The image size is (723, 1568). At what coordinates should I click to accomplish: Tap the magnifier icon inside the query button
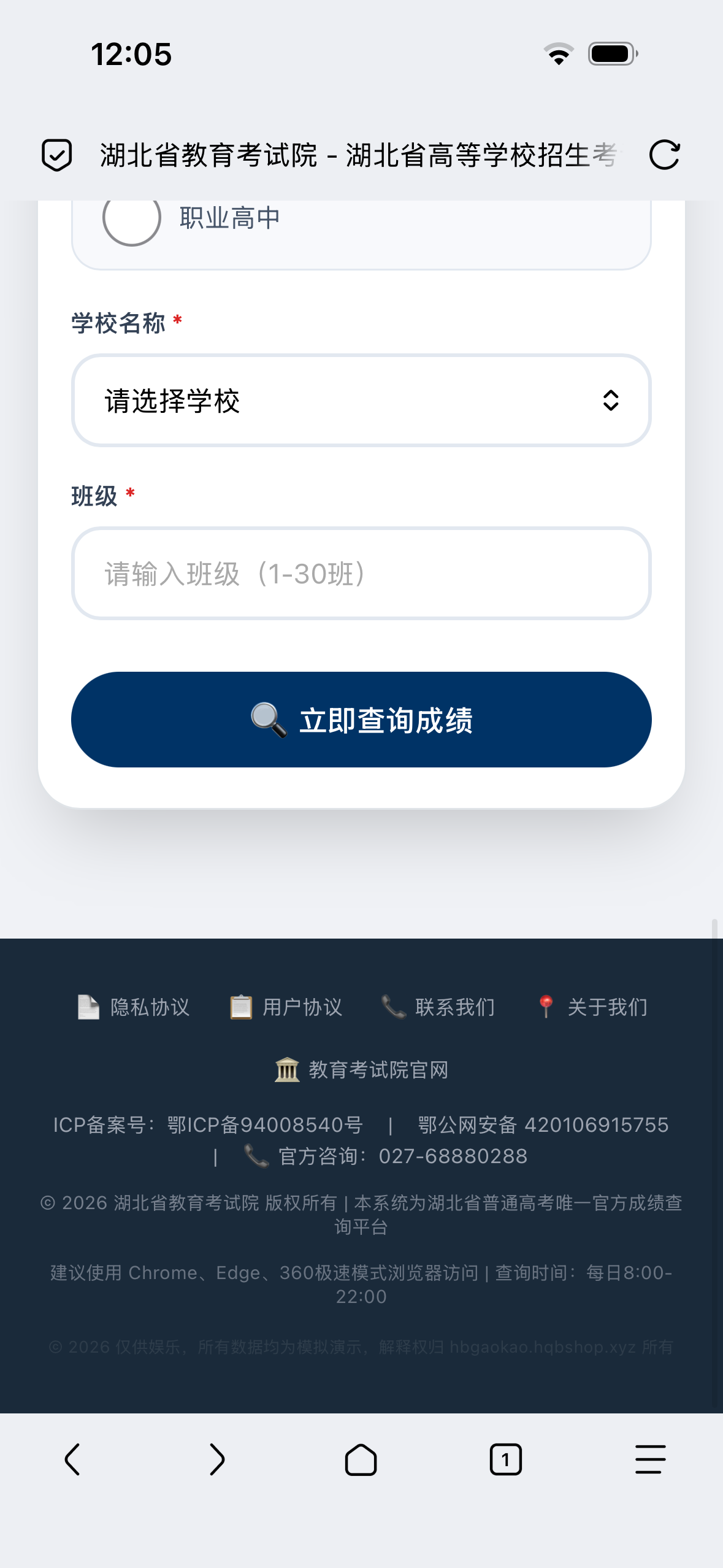[268, 720]
